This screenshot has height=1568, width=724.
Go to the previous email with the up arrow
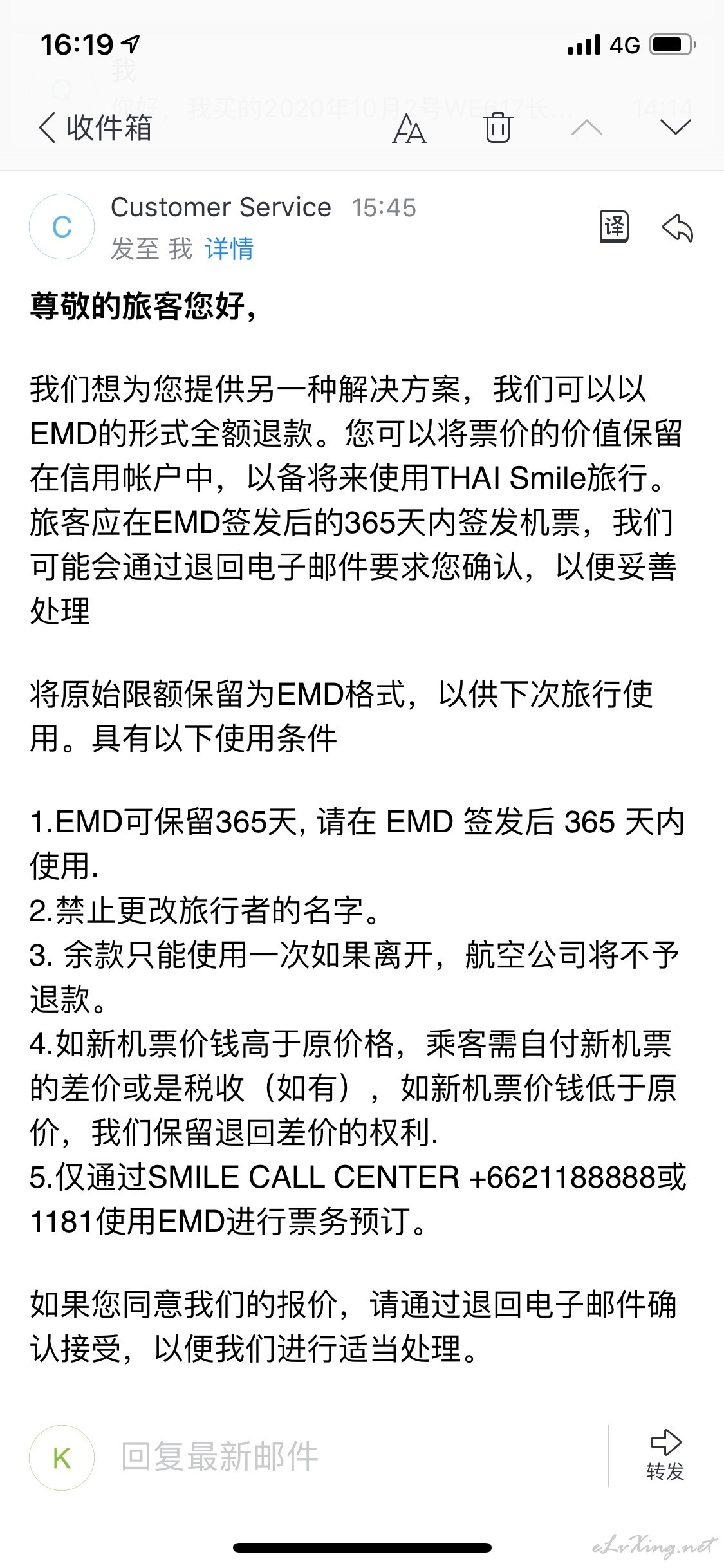(x=586, y=127)
